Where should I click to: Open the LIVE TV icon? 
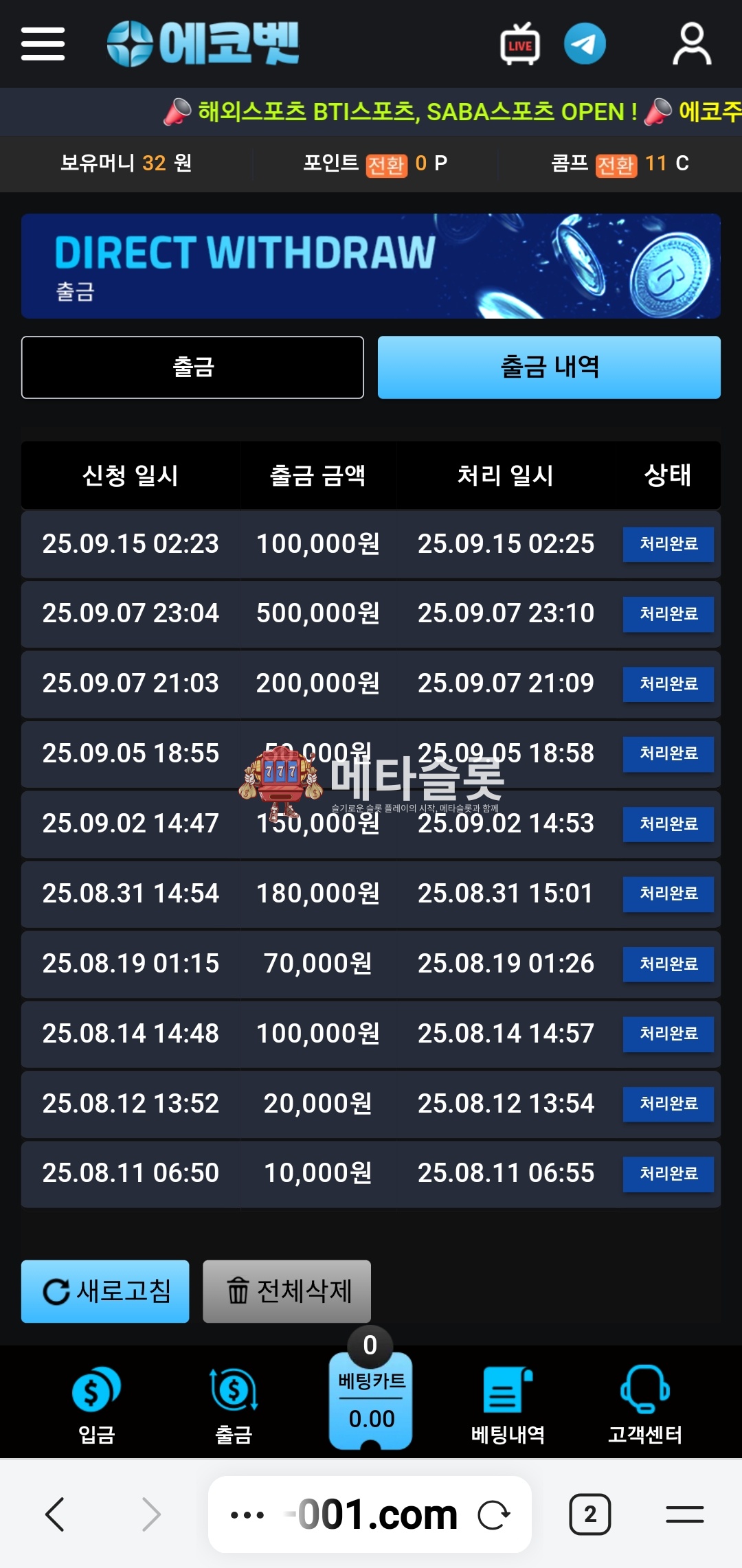click(x=519, y=45)
